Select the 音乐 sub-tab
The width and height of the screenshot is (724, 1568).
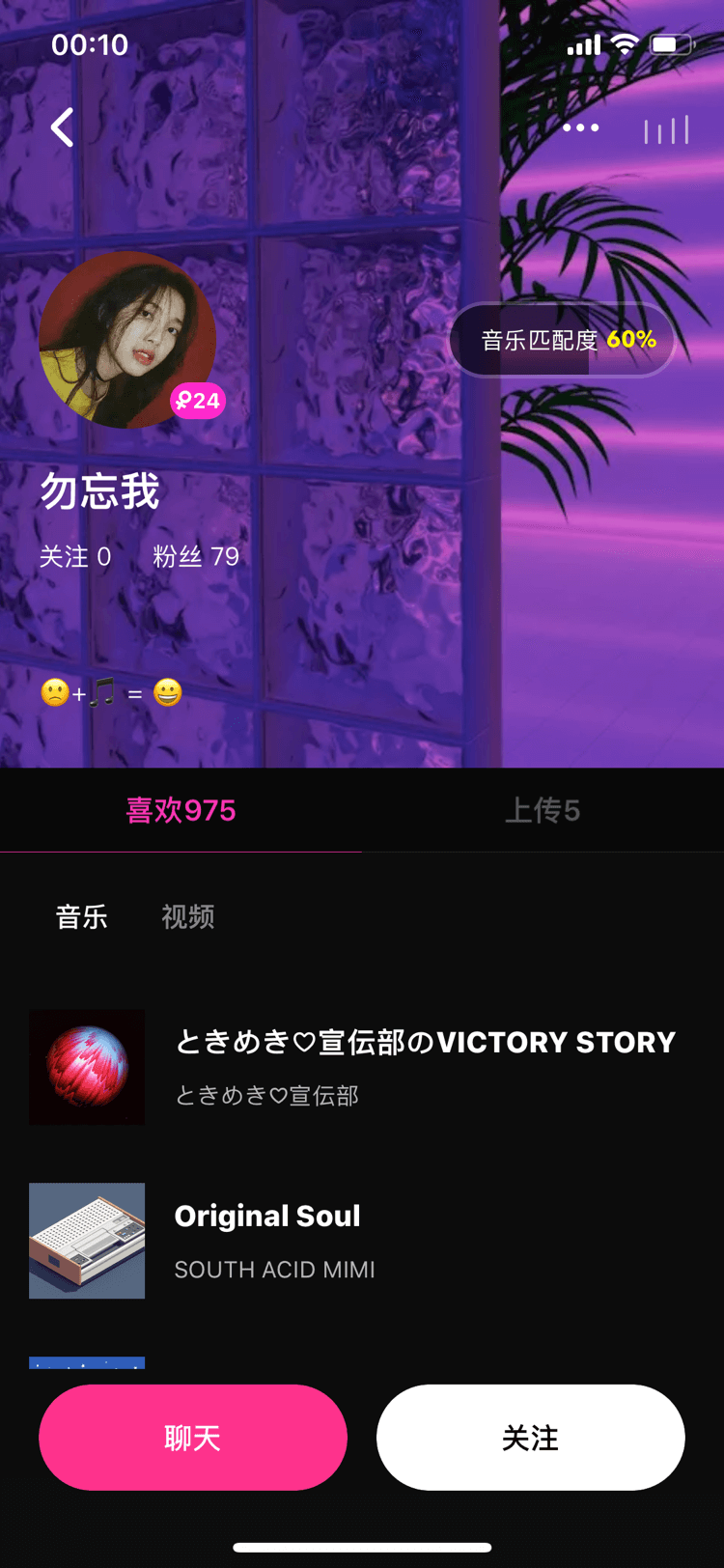click(82, 916)
